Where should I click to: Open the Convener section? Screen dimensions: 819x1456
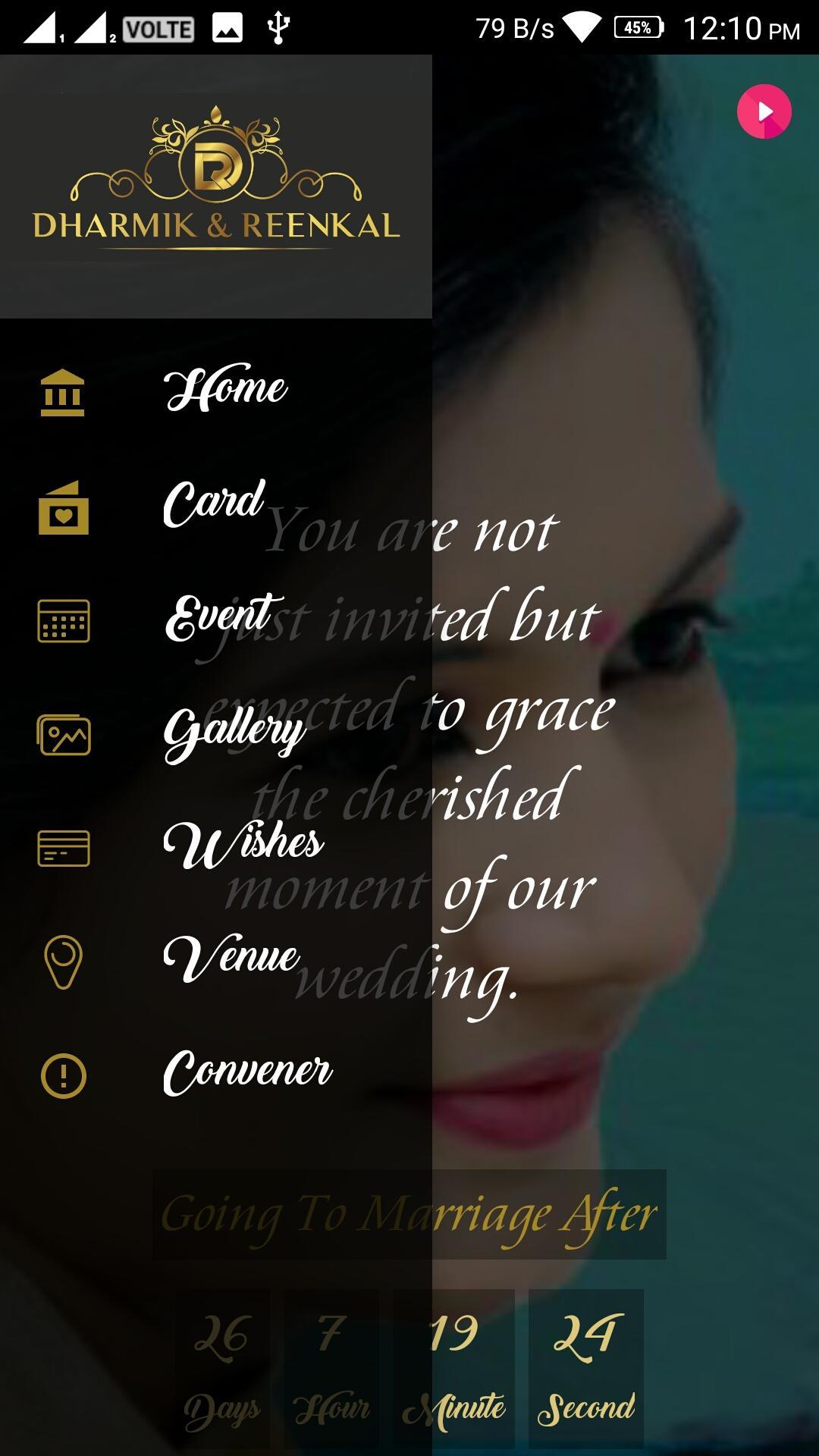click(247, 1073)
